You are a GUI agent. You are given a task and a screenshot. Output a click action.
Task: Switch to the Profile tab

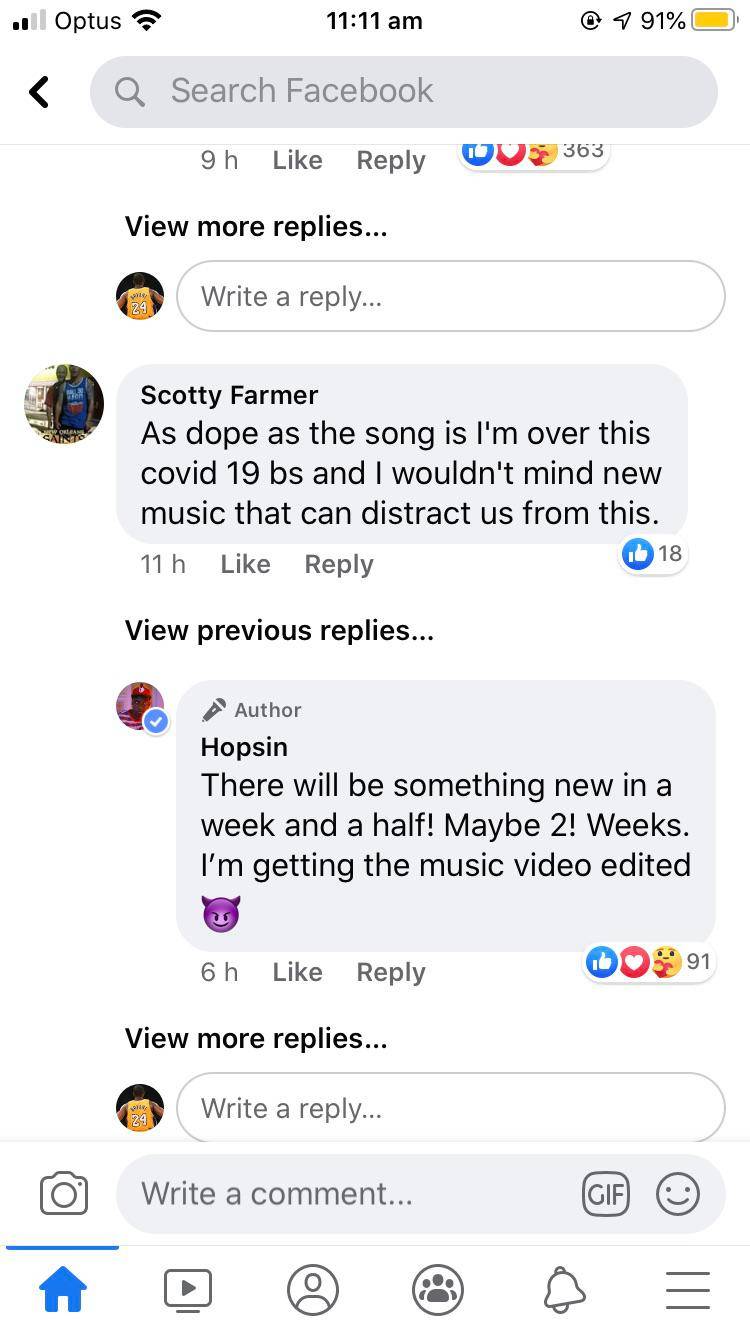[313, 1289]
